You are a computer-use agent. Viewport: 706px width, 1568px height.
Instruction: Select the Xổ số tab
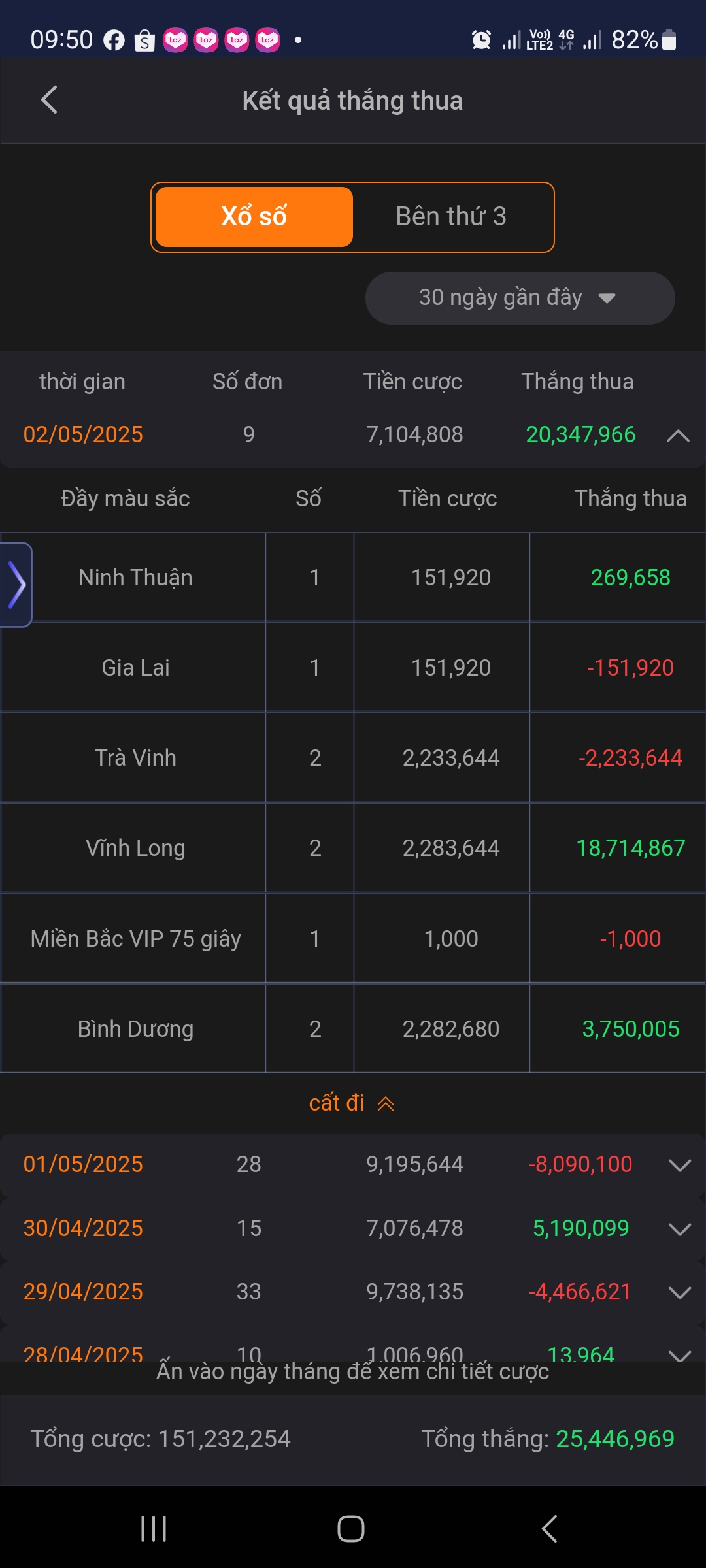(254, 217)
